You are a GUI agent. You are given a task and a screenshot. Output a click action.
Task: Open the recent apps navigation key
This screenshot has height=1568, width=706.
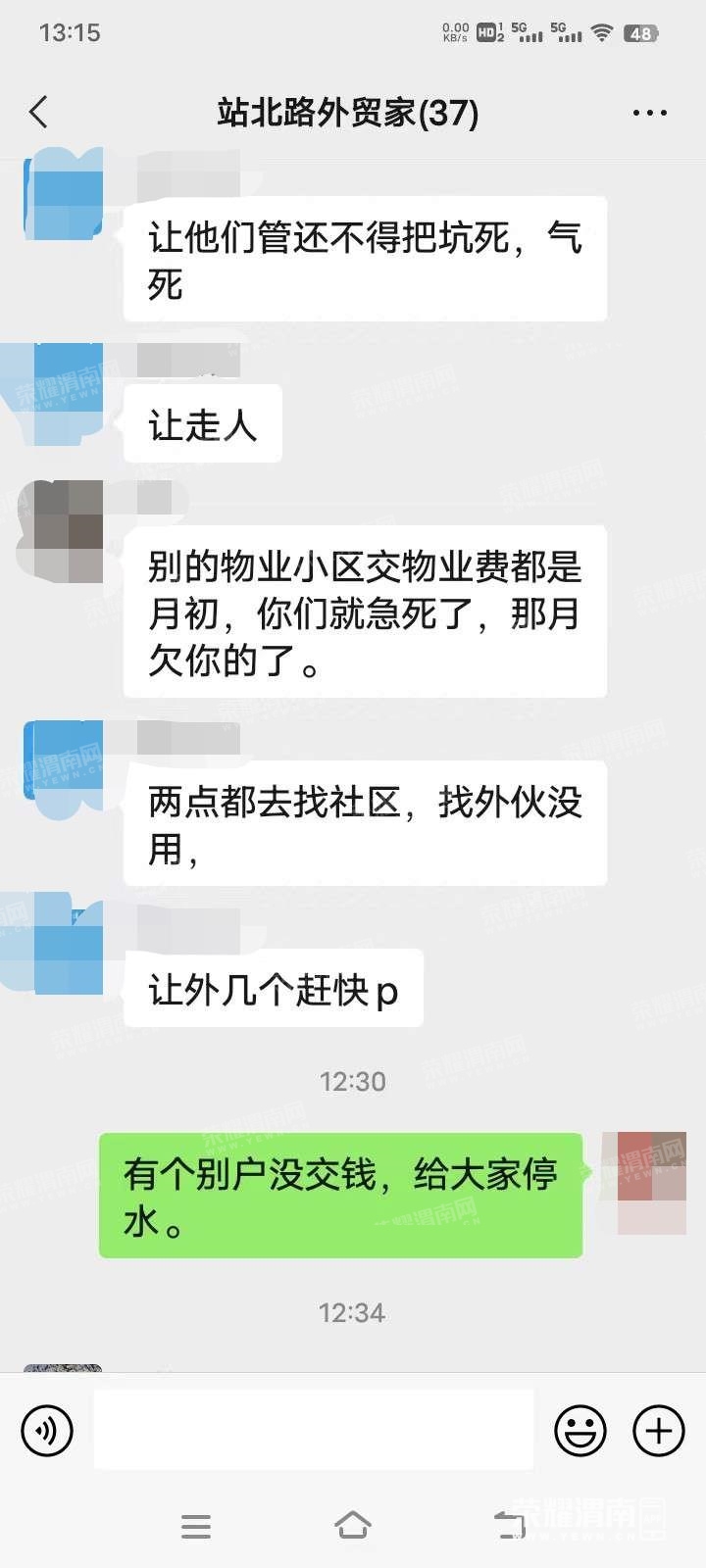196,1526
